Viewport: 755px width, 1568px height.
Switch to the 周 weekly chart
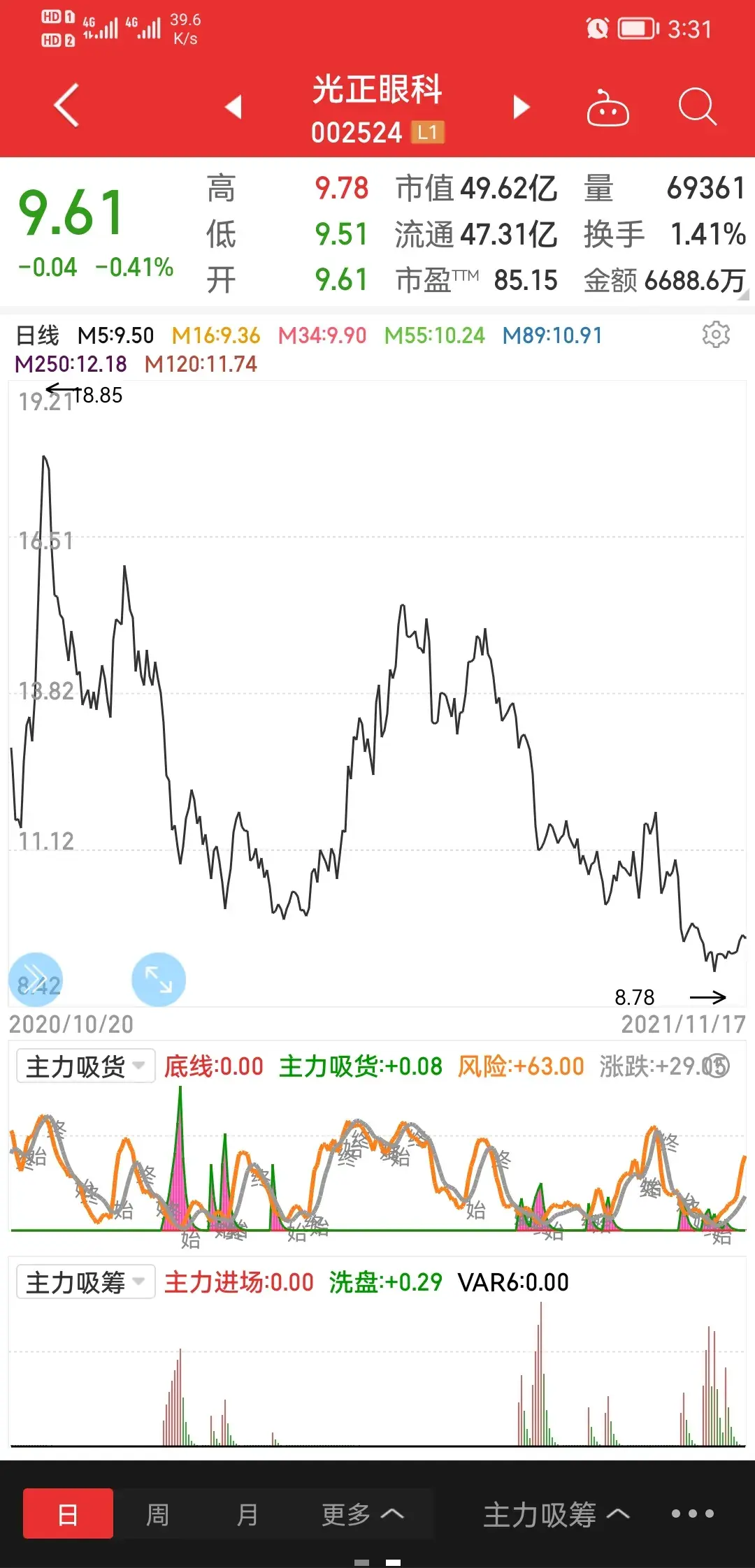(157, 1514)
